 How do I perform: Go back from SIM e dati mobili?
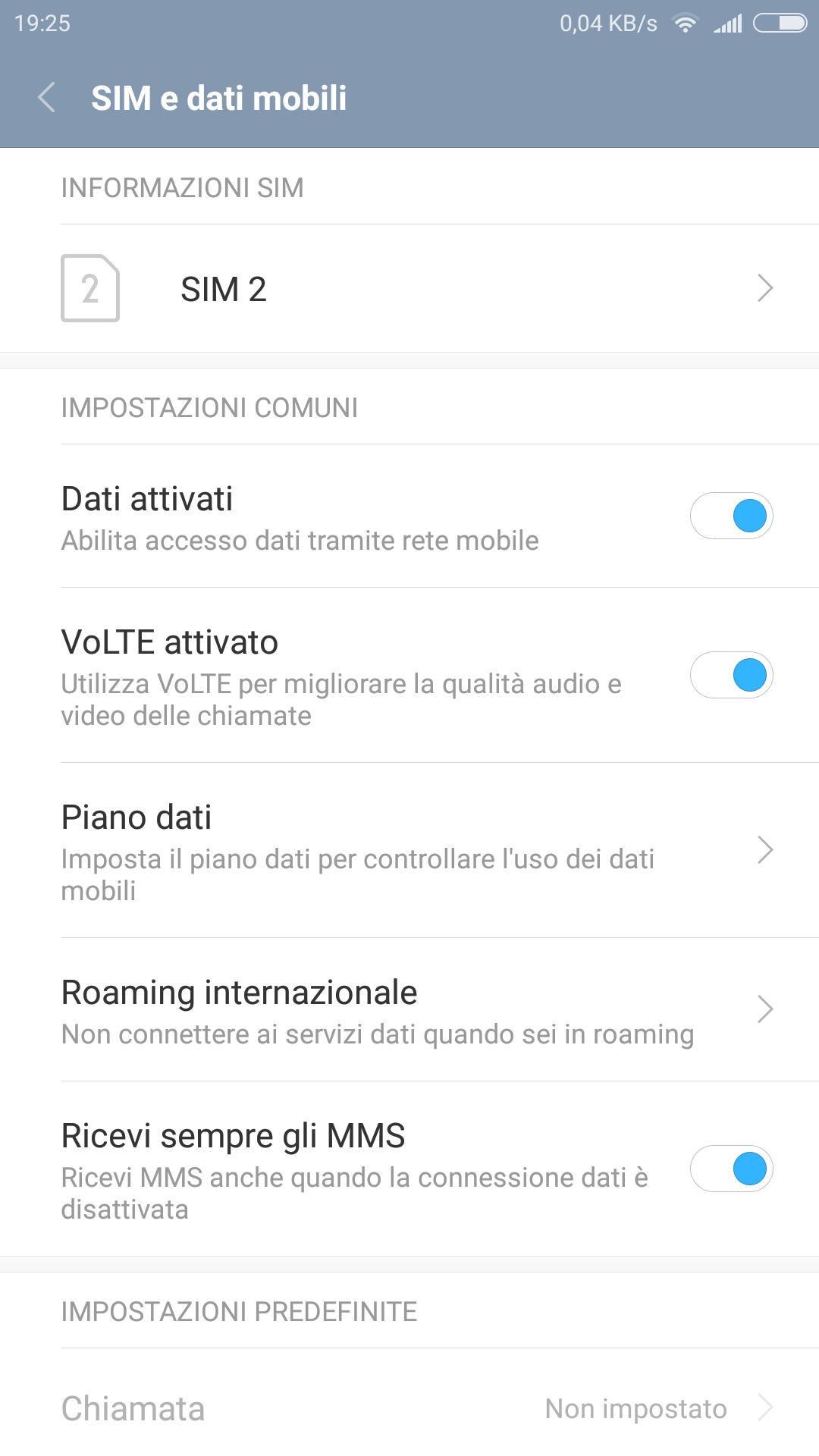pos(47,98)
